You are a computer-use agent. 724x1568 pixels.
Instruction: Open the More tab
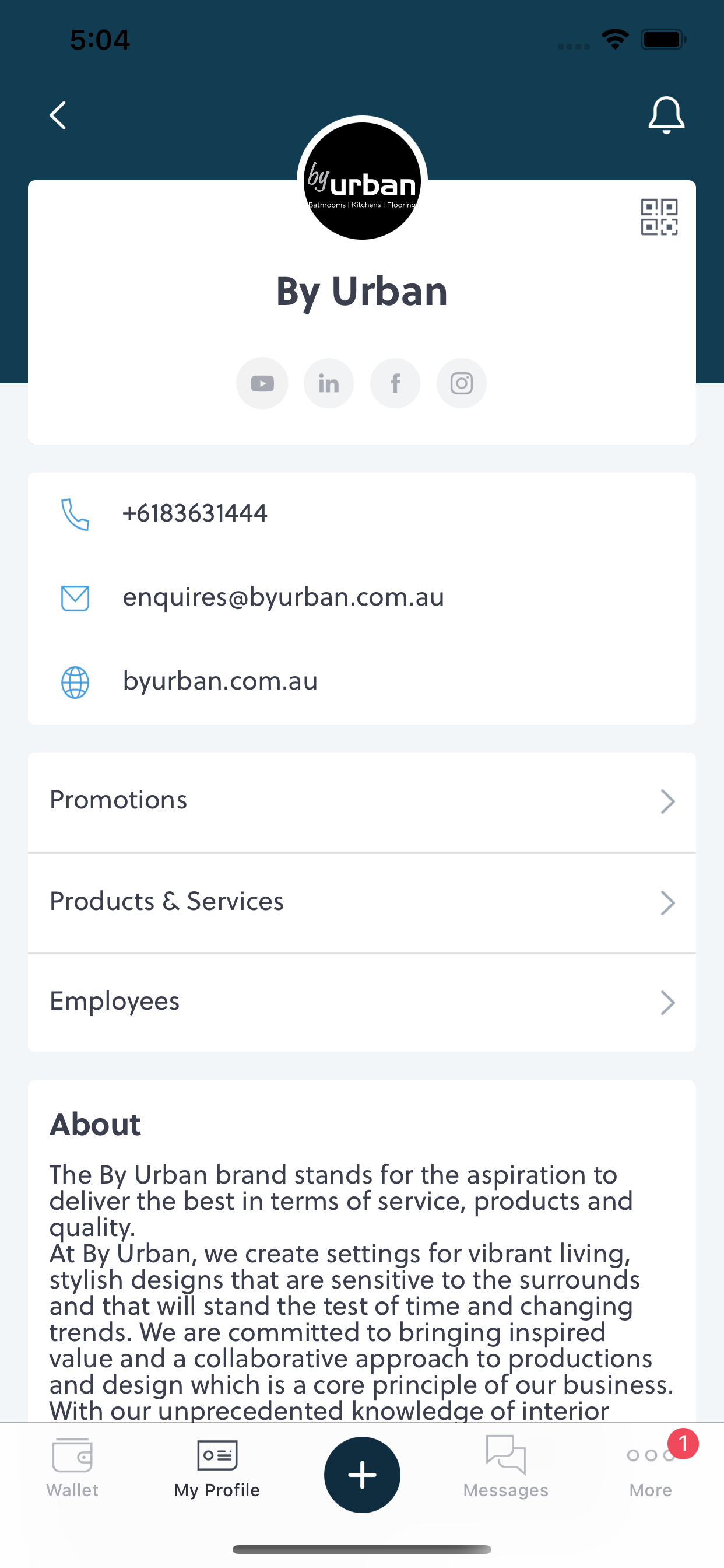coord(651,1468)
